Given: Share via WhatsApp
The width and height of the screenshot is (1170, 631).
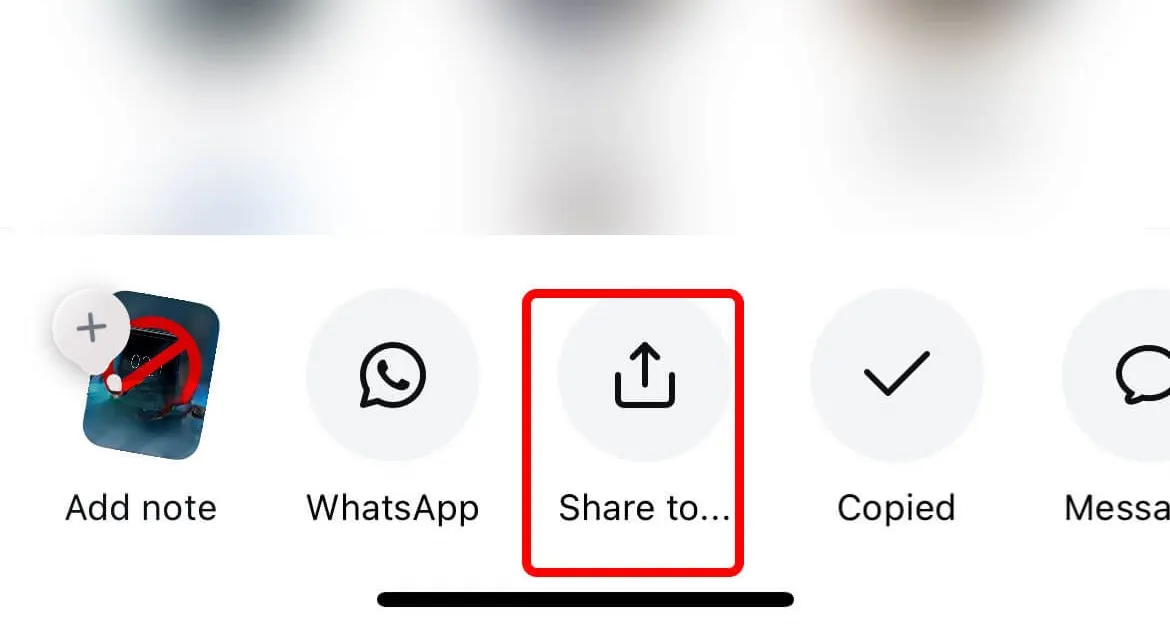Looking at the screenshot, I should [x=393, y=376].
